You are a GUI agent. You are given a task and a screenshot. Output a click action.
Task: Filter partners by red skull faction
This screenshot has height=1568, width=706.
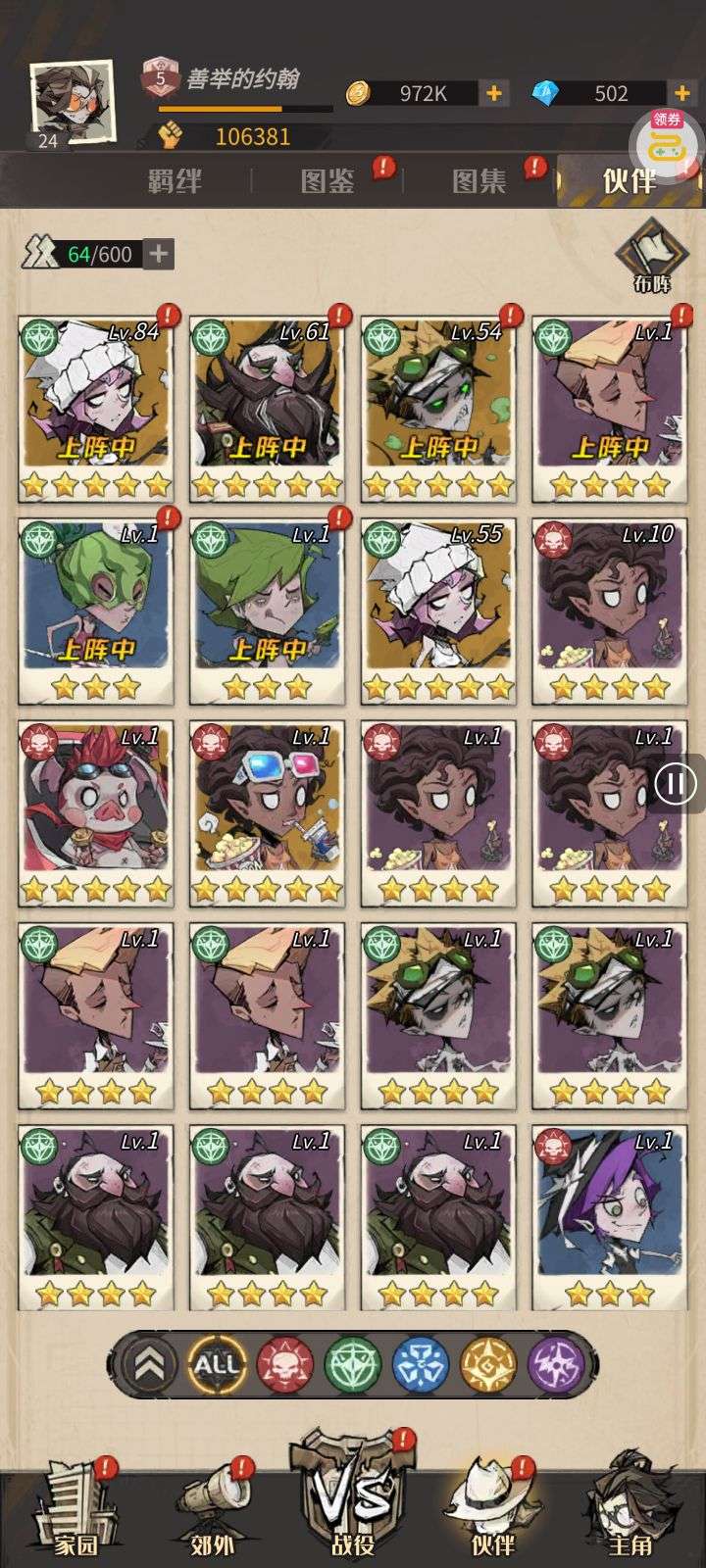coord(284,1363)
